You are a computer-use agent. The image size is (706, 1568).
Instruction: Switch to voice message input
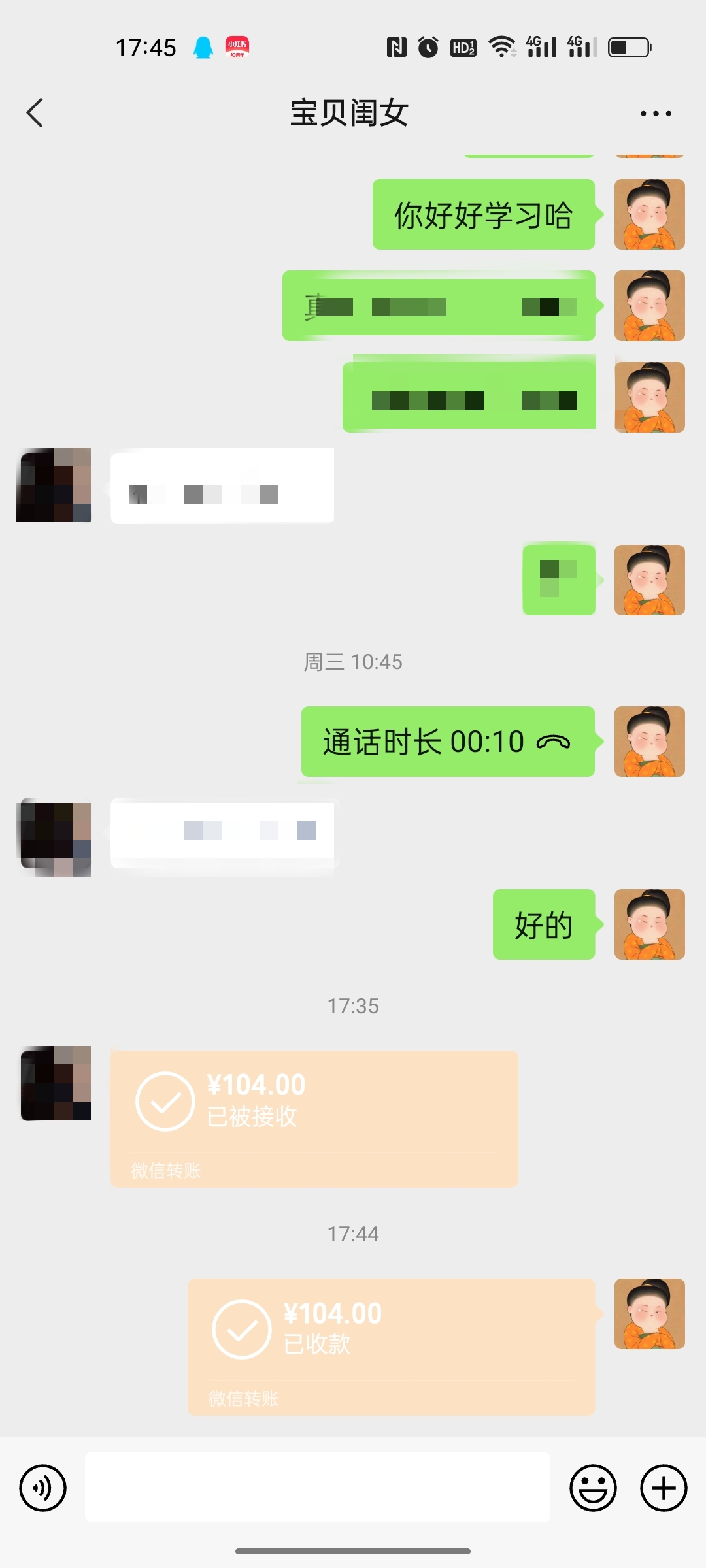pyautogui.click(x=43, y=1488)
